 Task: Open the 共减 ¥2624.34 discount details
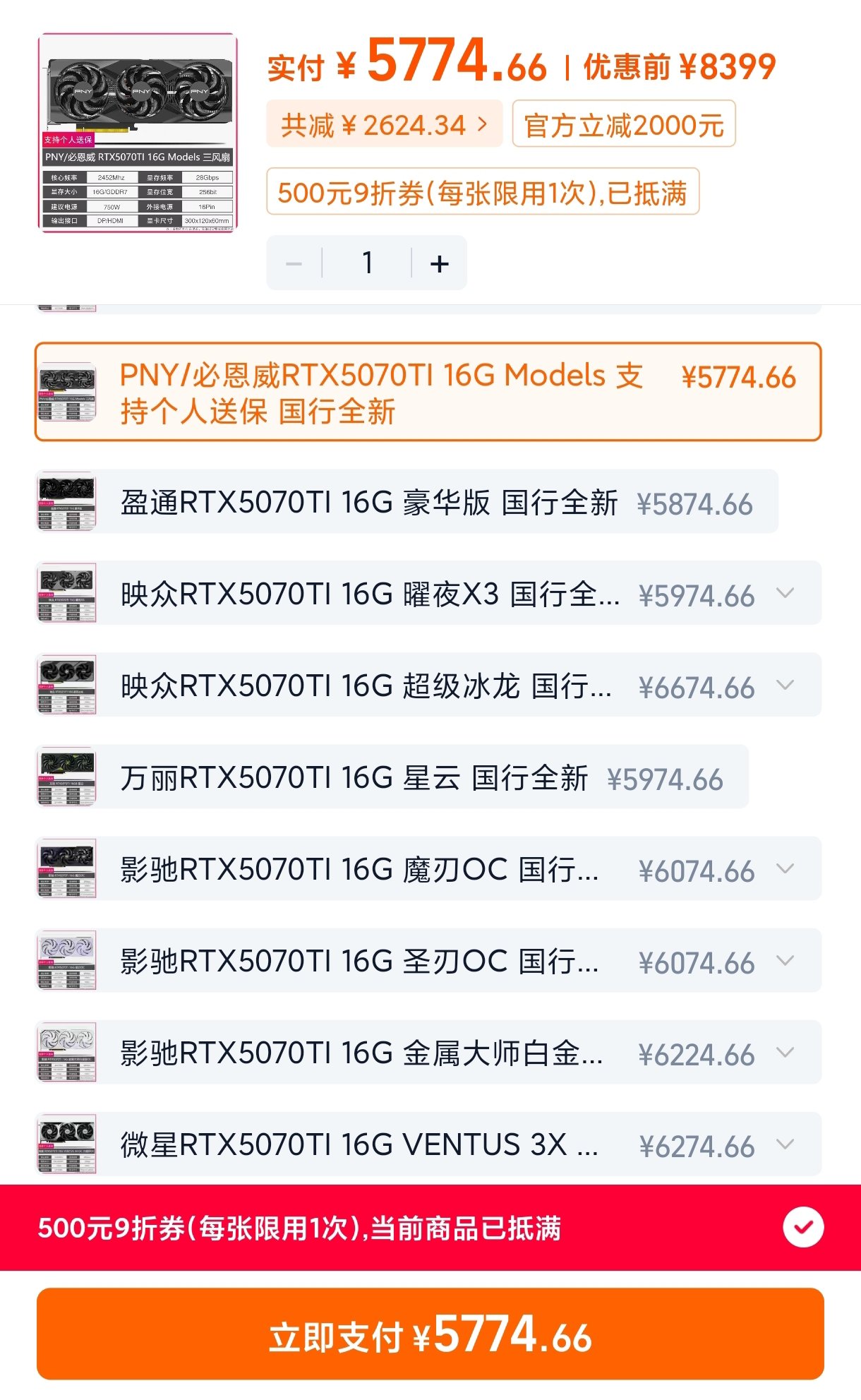click(x=384, y=125)
